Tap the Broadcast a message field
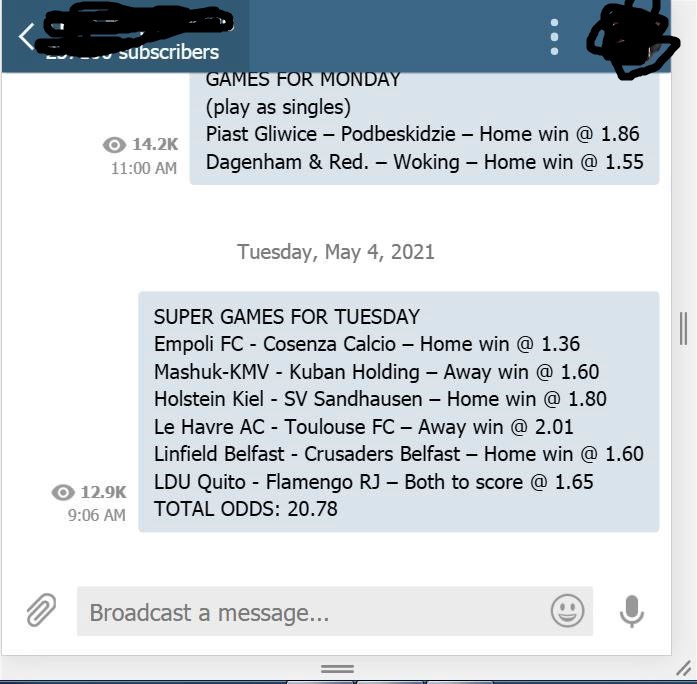This screenshot has width=697, height=684. pos(310,612)
